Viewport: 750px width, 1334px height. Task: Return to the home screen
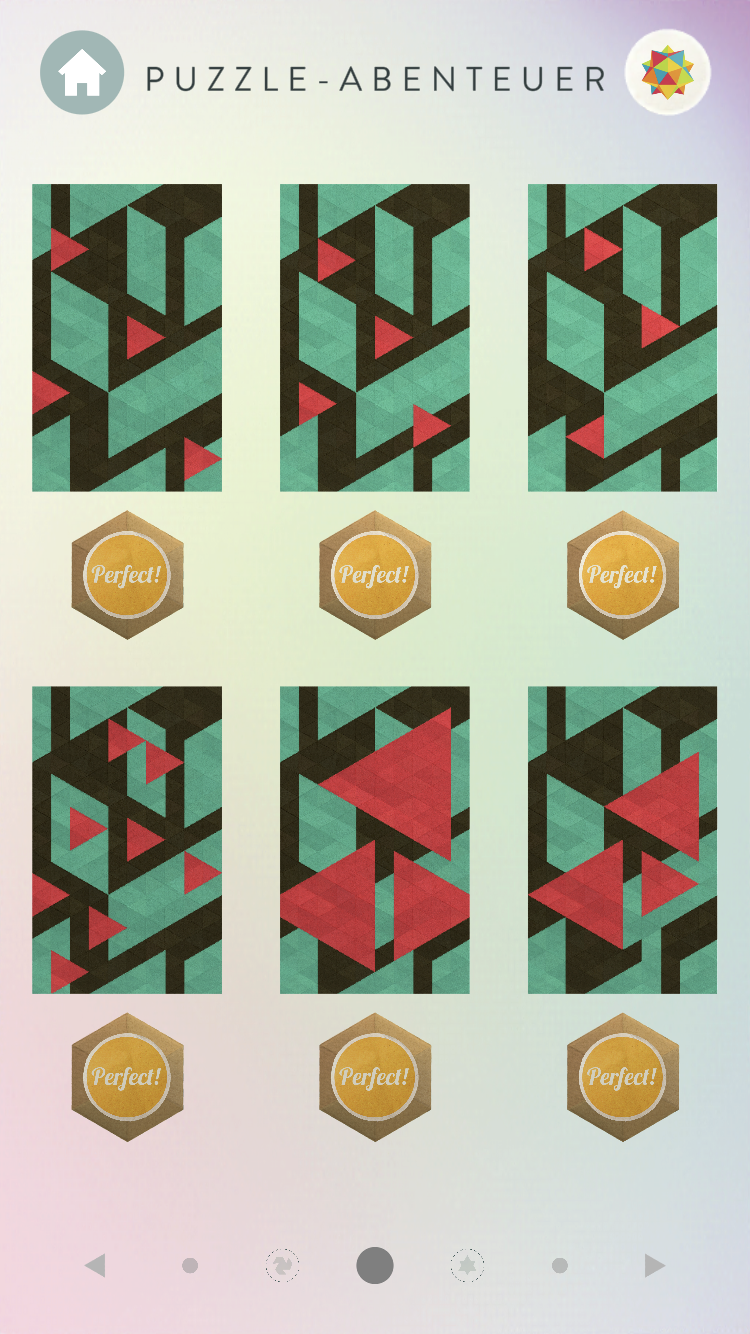tap(82, 73)
